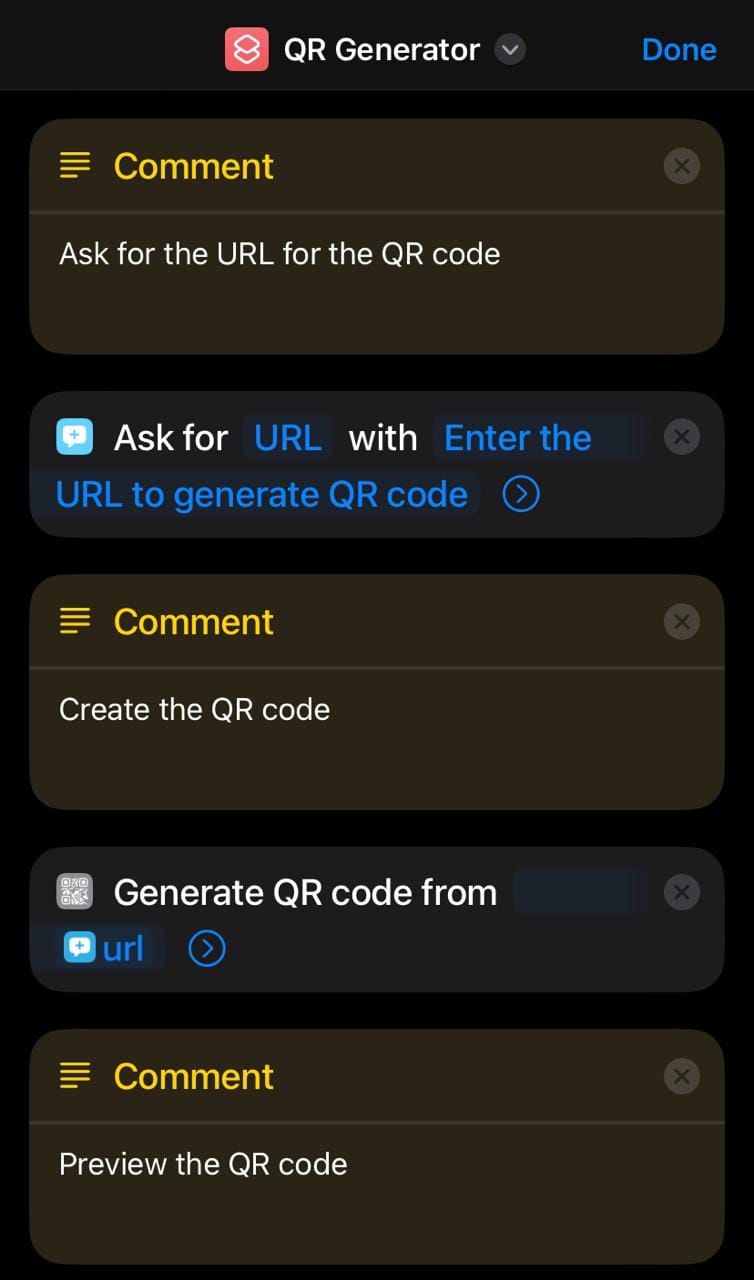Tap Done to finish editing shortcut
Image resolution: width=754 pixels, height=1280 pixels.
tap(678, 50)
